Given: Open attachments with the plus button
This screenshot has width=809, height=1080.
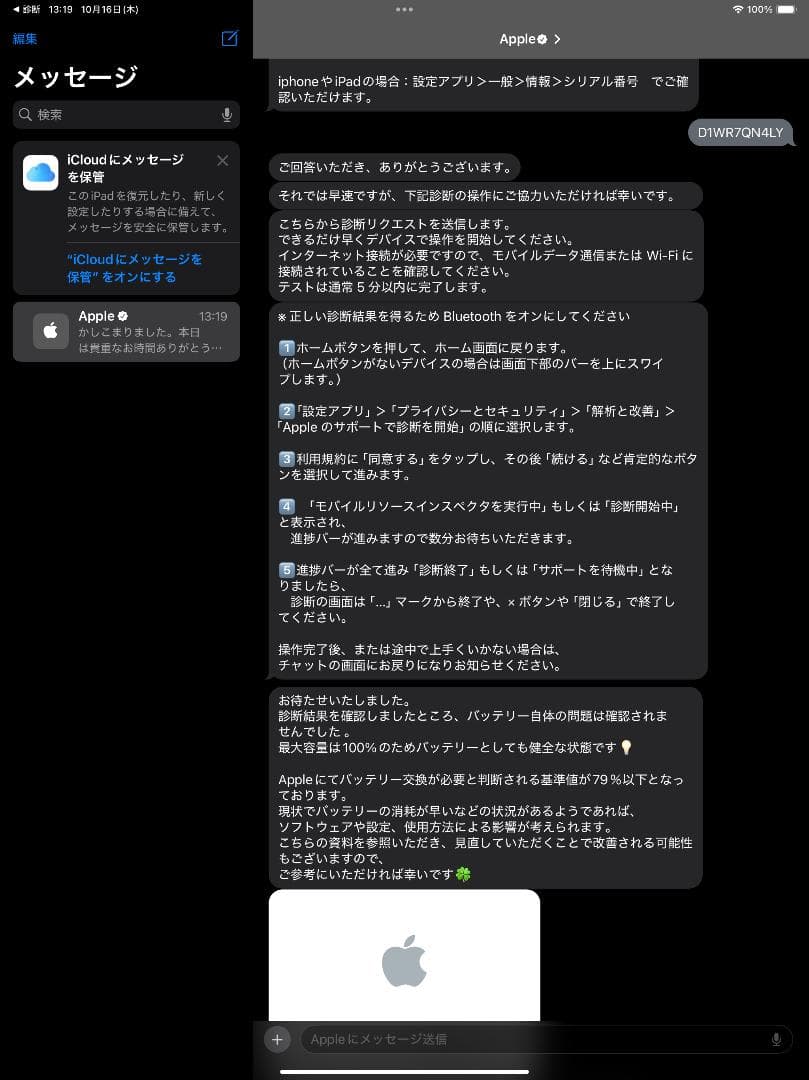Looking at the screenshot, I should coord(277,1039).
